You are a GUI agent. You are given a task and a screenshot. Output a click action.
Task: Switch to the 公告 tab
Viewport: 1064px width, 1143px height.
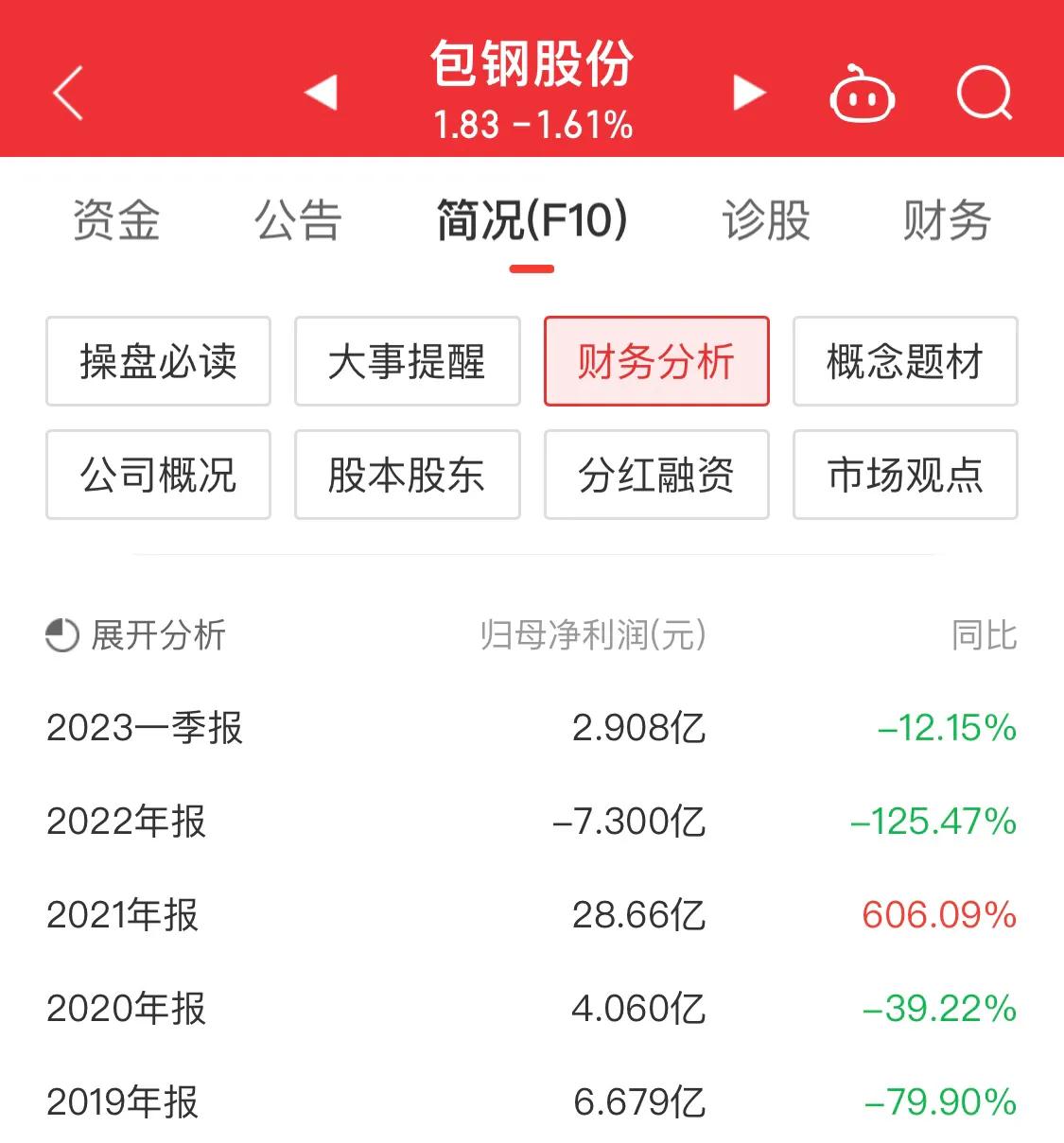click(x=297, y=221)
